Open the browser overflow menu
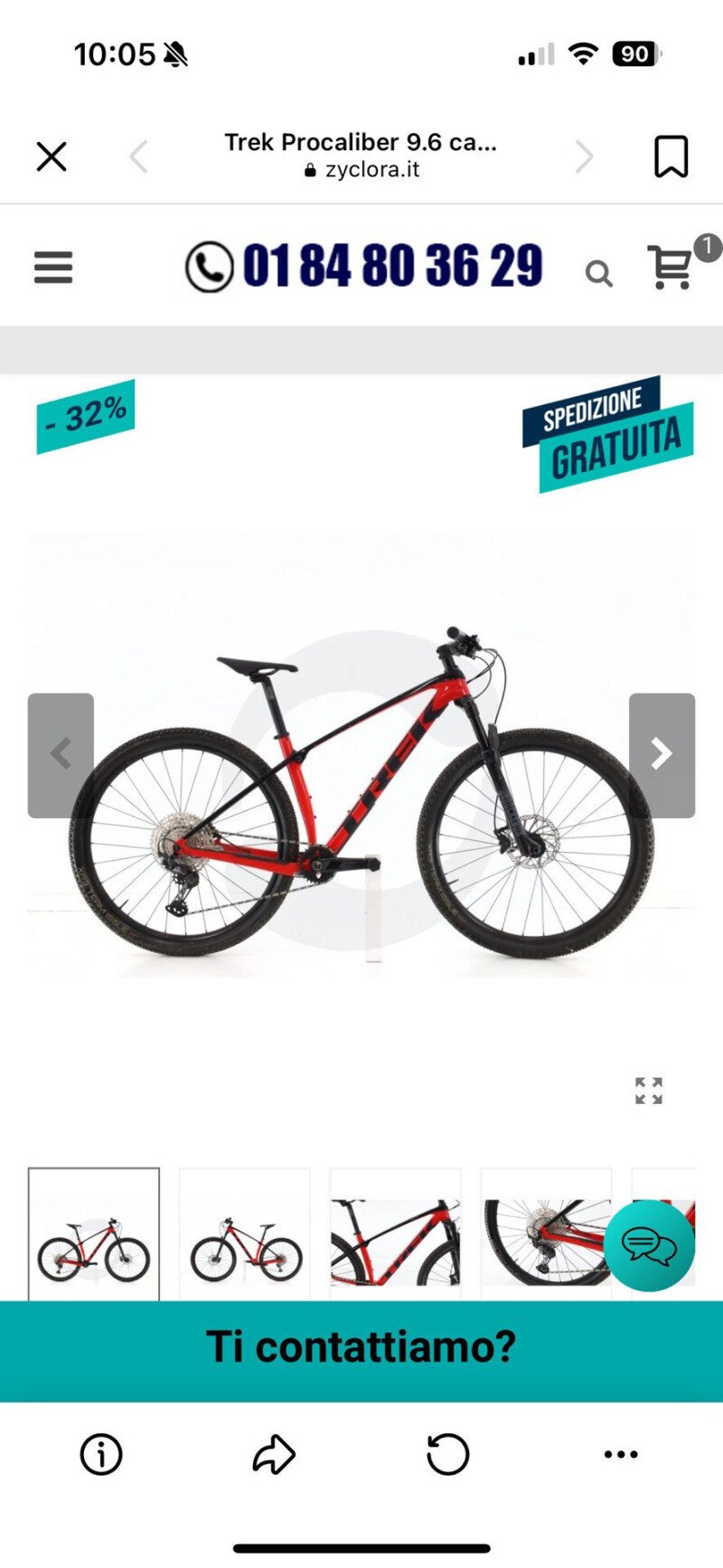 click(621, 1454)
